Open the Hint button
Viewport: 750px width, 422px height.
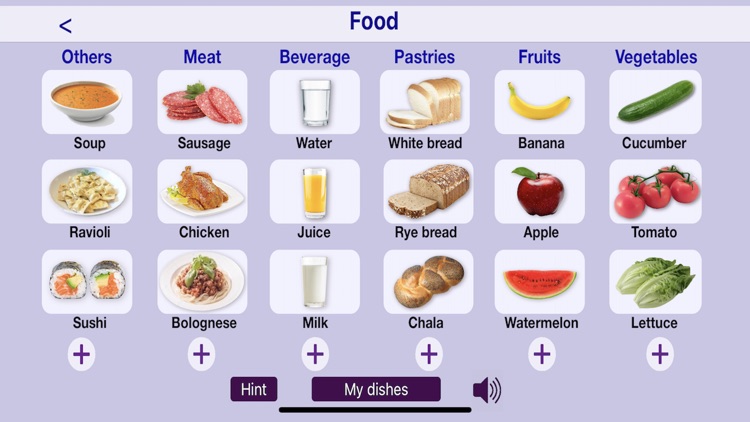tap(254, 389)
